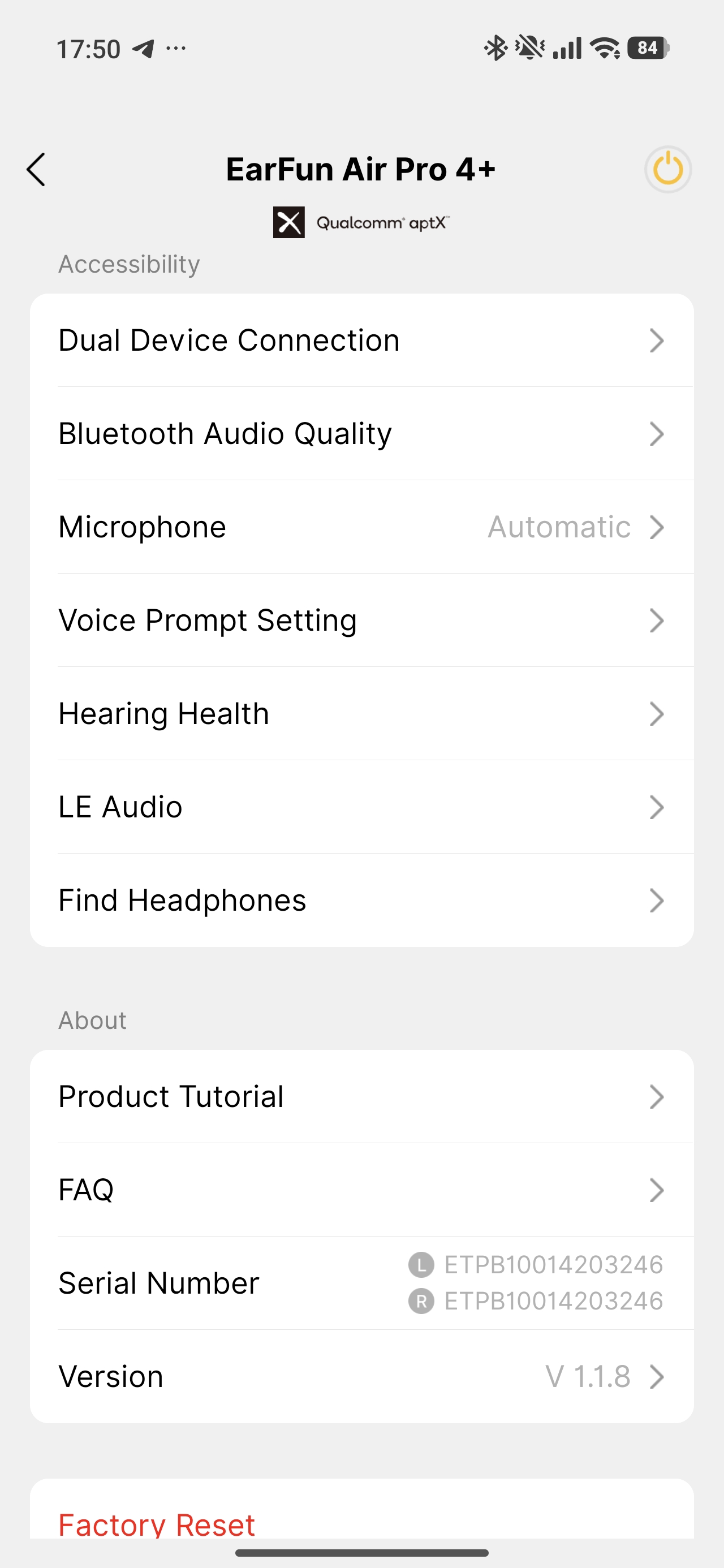Tap the yellow power icon
The height and width of the screenshot is (1568, 724).
tap(667, 169)
